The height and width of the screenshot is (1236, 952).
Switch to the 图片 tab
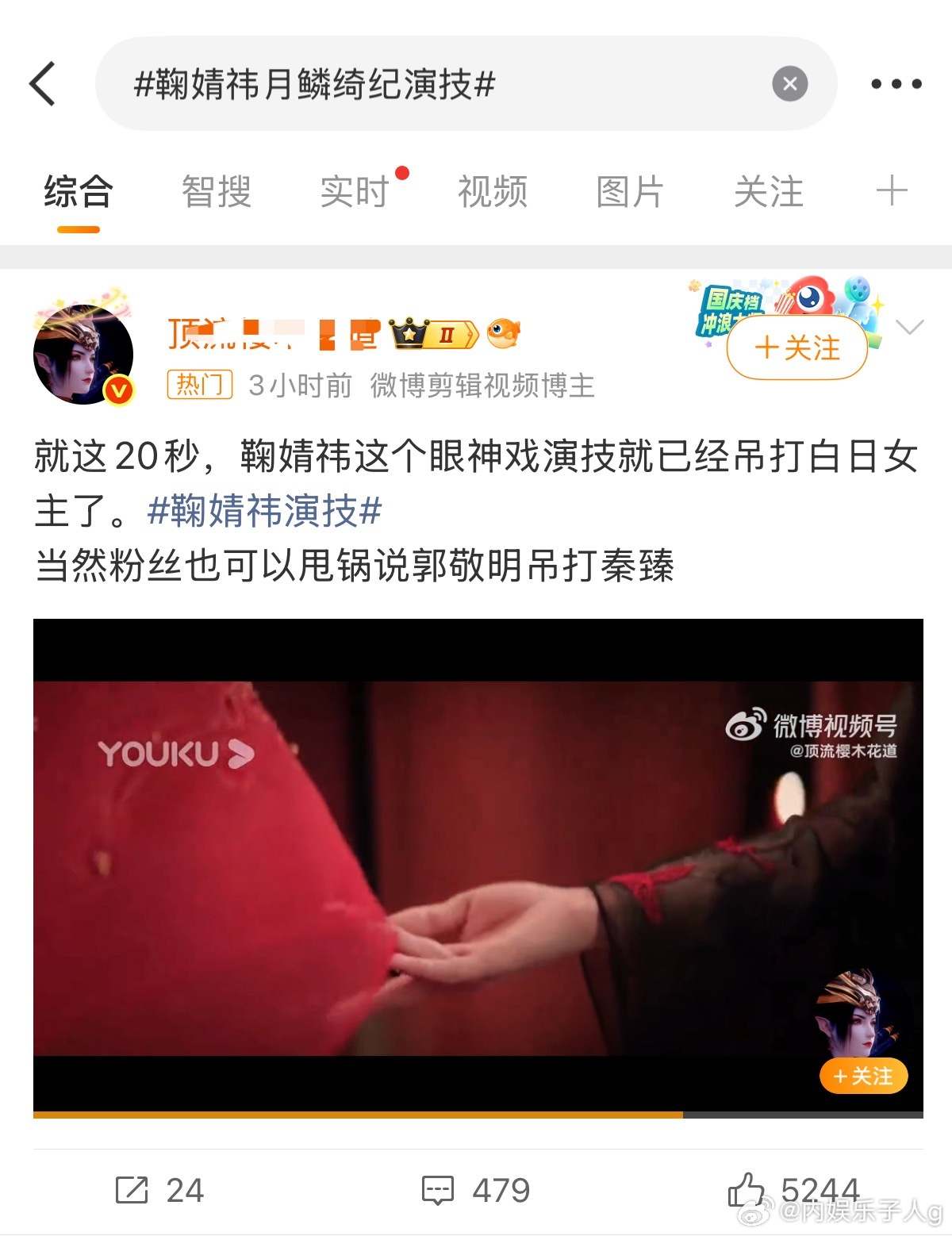[629, 192]
